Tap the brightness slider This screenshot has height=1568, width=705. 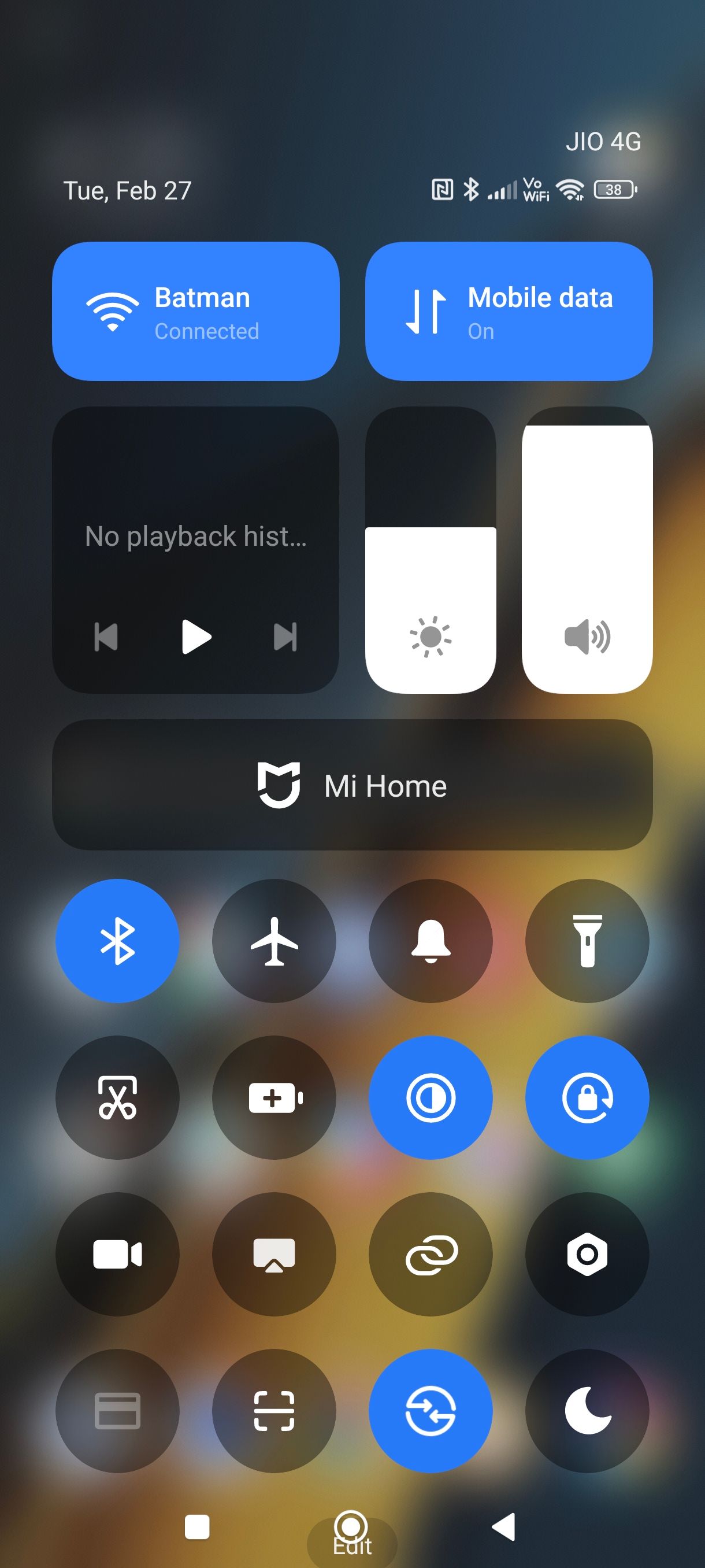pos(430,550)
